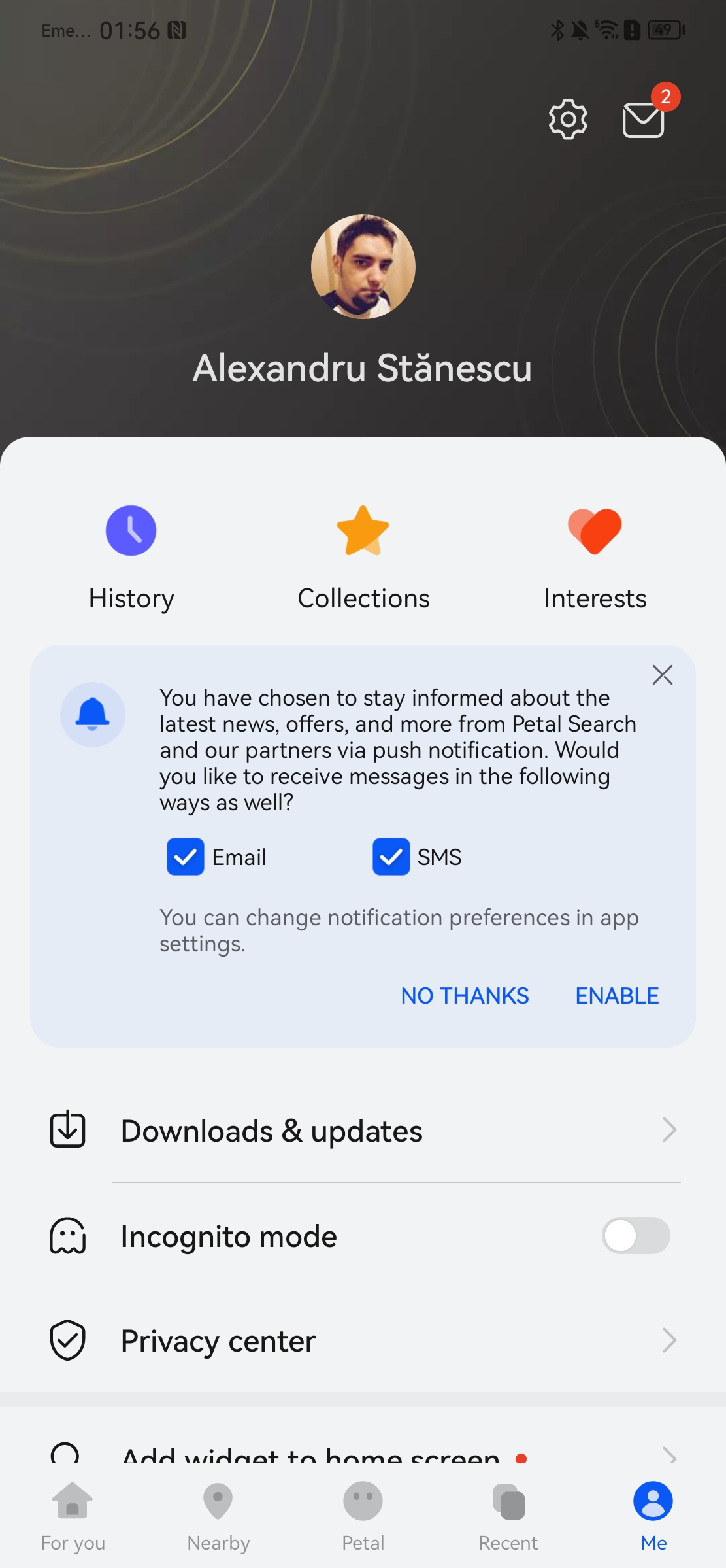Switch to the Recent tab

pyautogui.click(x=508, y=1516)
